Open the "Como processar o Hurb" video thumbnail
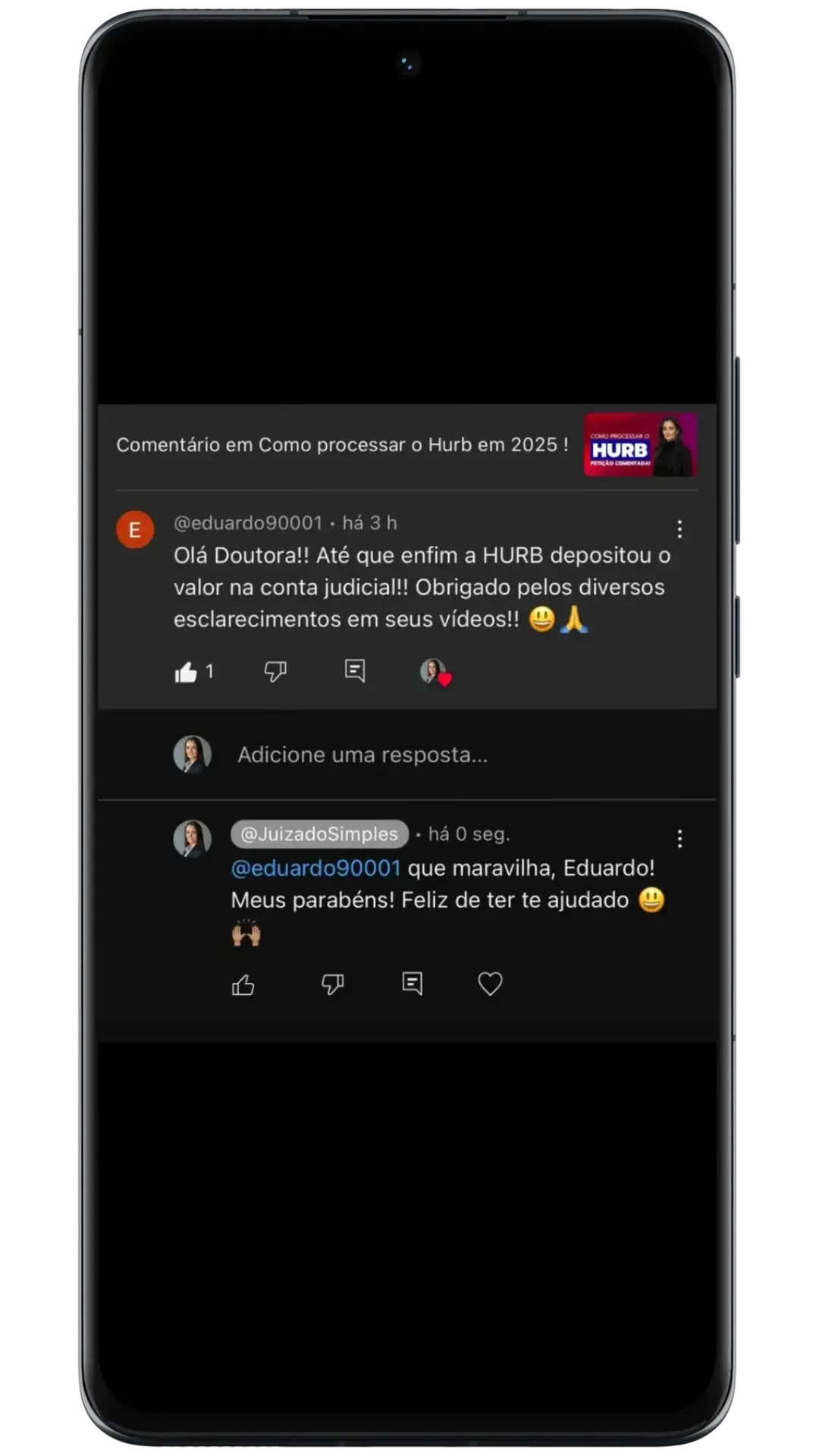This screenshot has height=1456, width=819. coord(640,445)
